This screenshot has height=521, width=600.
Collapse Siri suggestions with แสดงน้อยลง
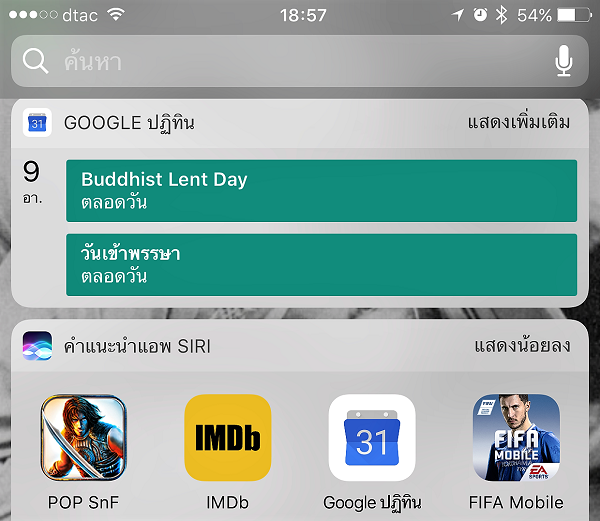tap(521, 346)
